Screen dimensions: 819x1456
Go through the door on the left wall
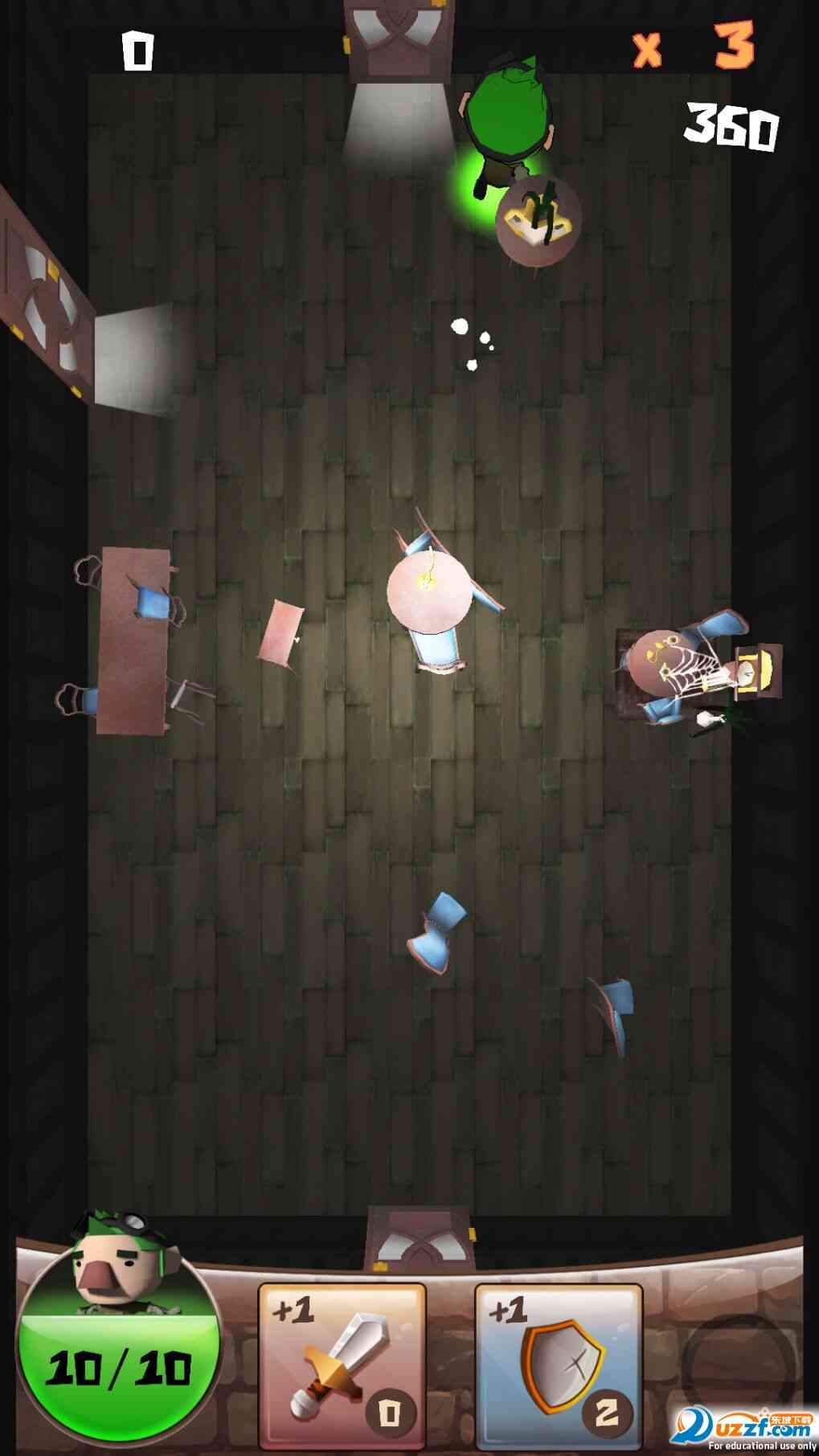coord(44,297)
